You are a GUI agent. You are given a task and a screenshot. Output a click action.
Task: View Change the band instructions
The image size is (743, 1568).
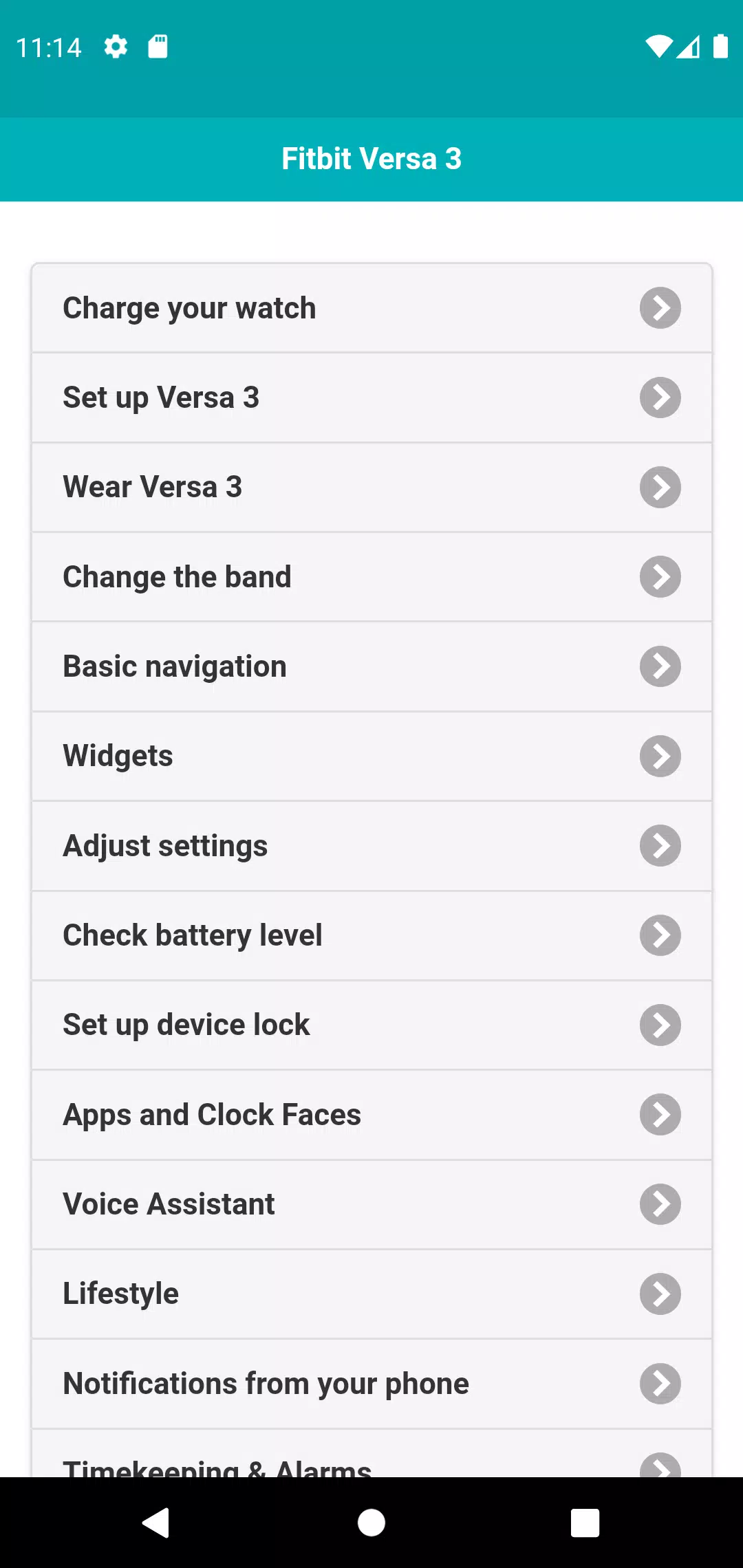(x=371, y=577)
